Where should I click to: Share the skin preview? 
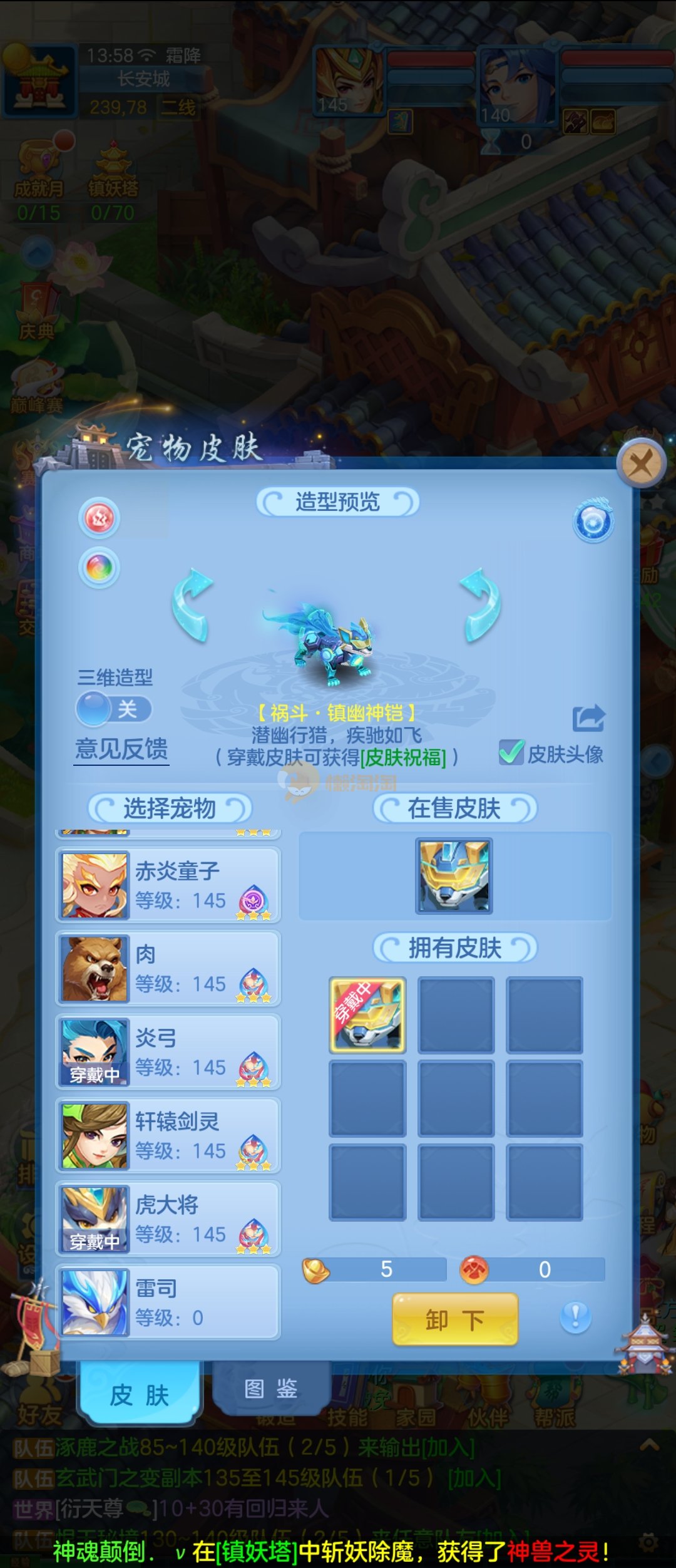click(588, 718)
